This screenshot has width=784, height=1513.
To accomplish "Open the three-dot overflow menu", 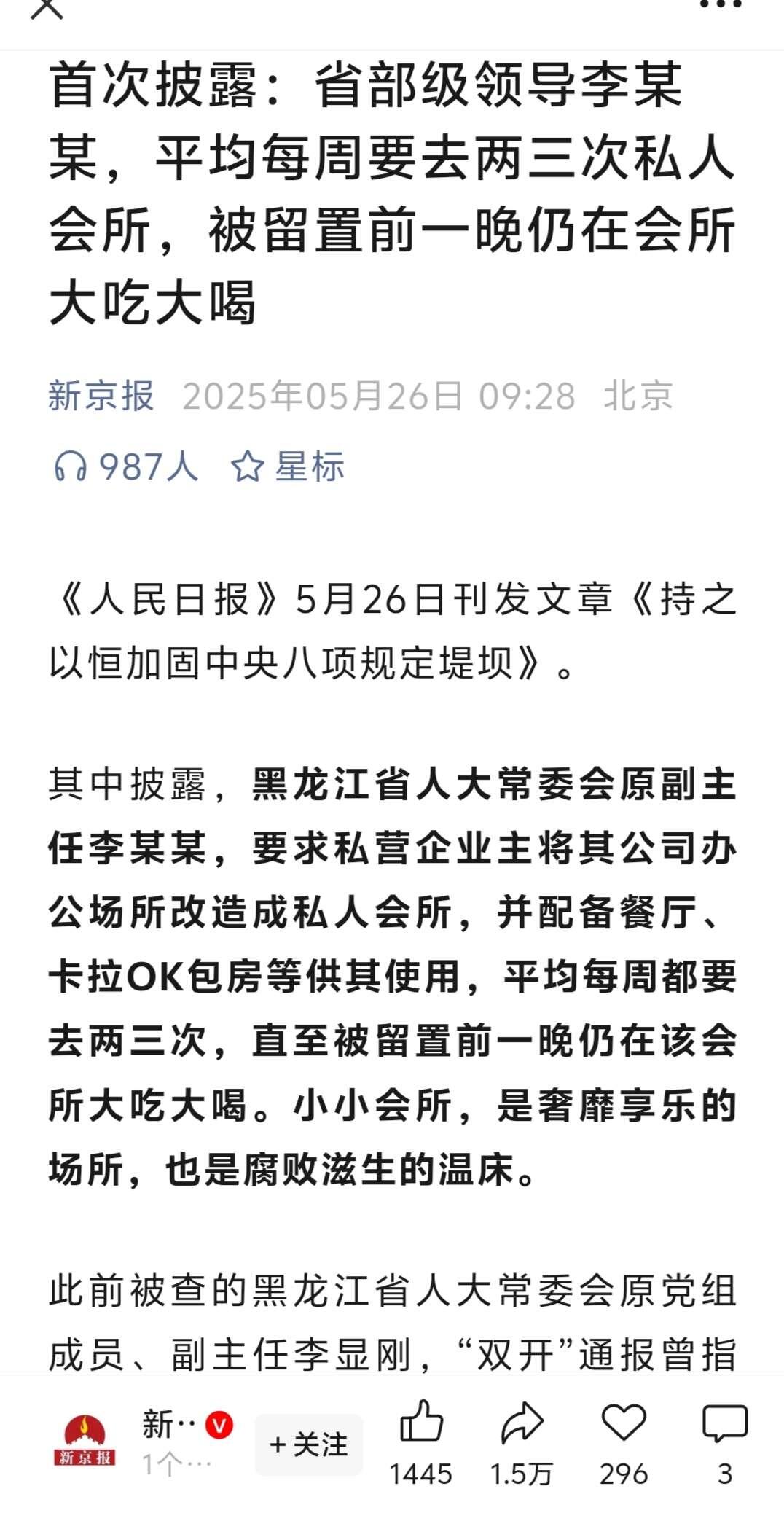I will click(x=720, y=4).
